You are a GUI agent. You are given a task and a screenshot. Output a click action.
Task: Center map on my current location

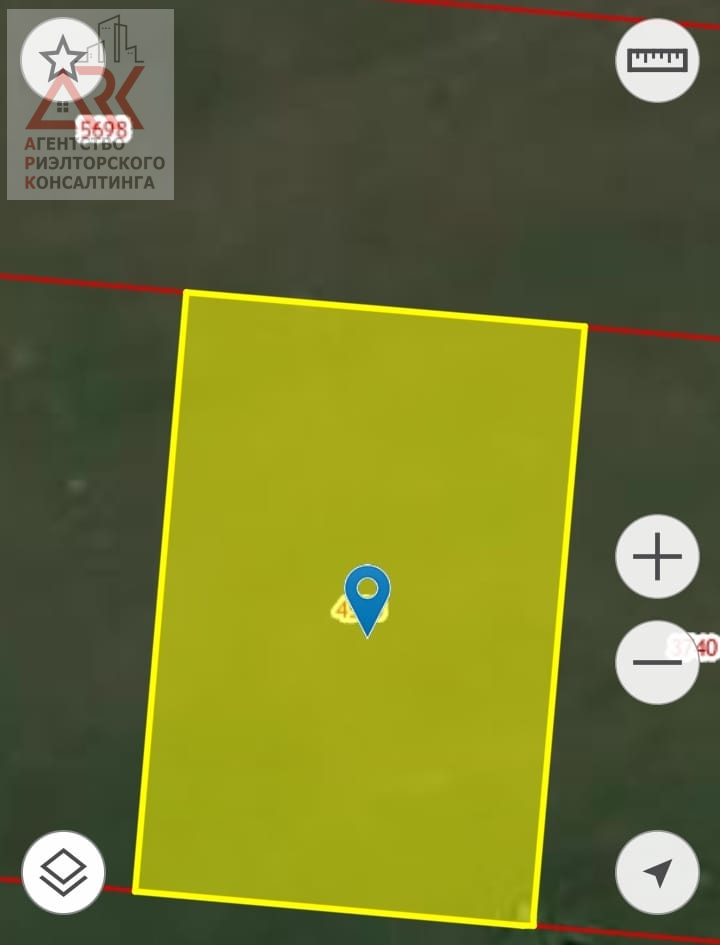pyautogui.click(x=657, y=872)
